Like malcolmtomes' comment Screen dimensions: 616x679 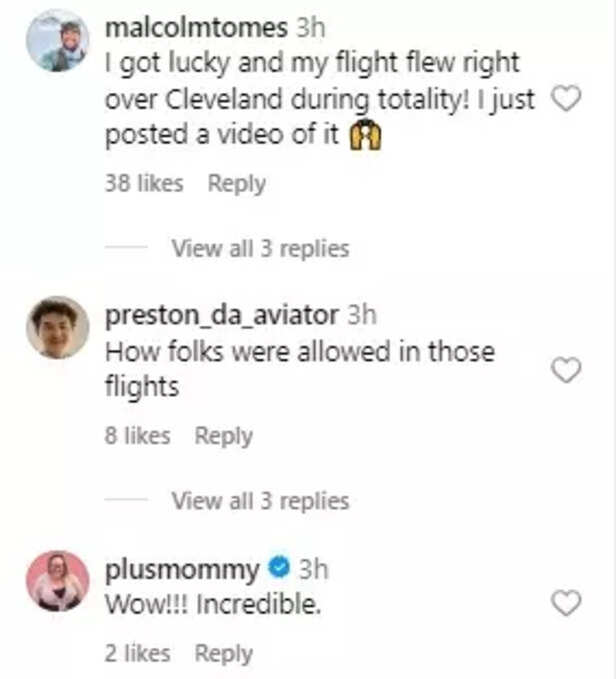pyautogui.click(x=567, y=100)
